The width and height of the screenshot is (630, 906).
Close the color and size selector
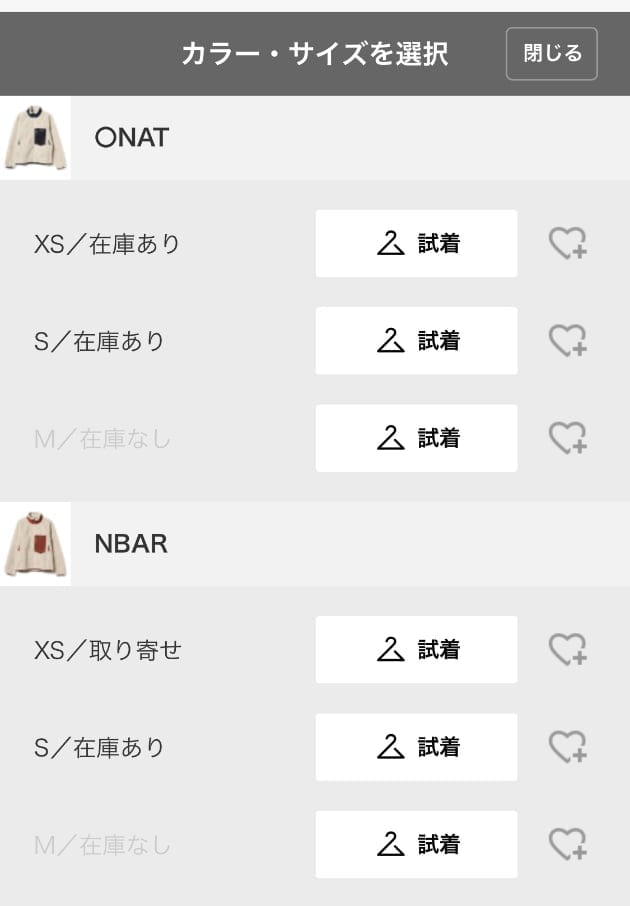(x=551, y=54)
